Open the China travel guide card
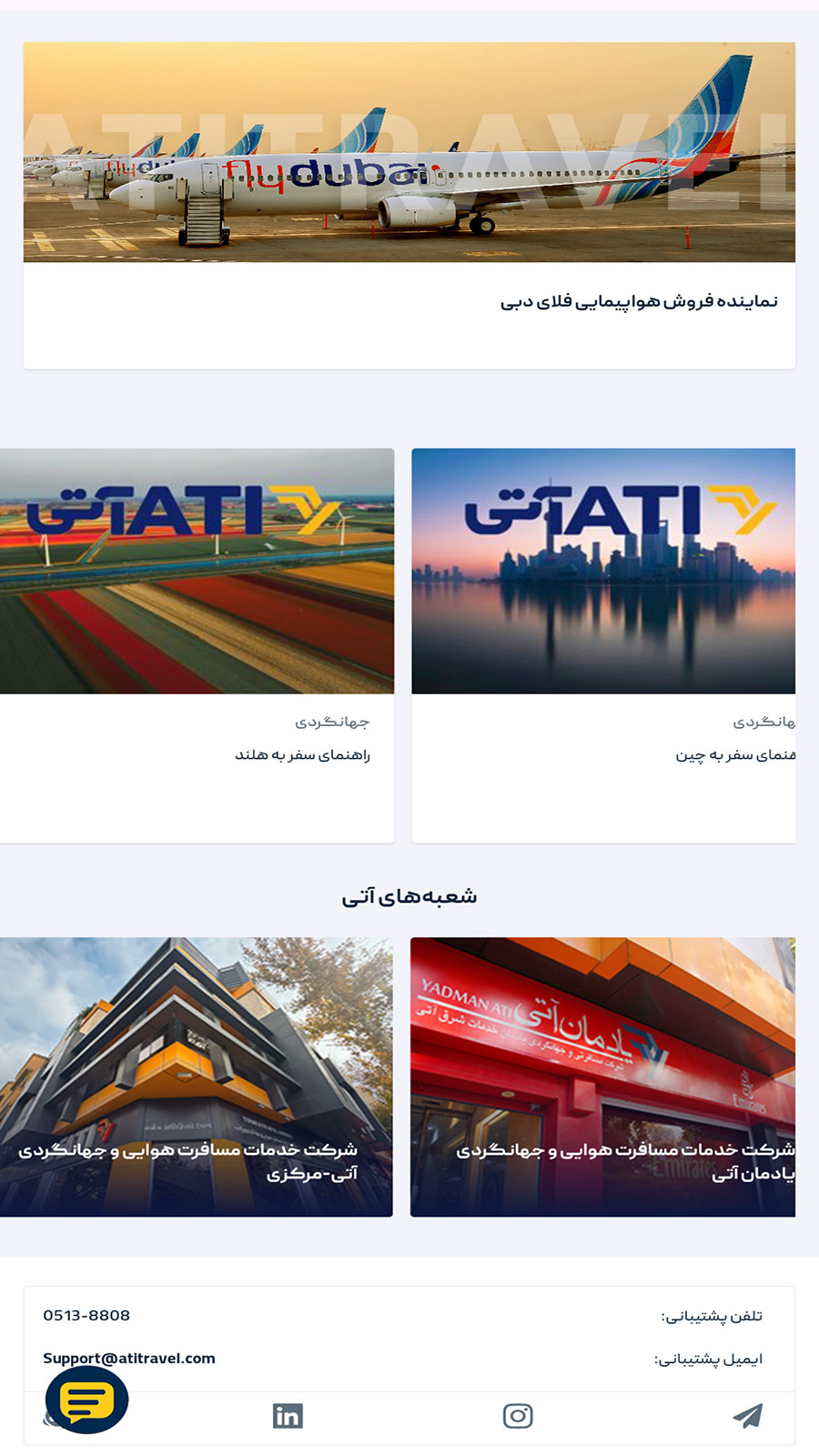Screen dimensions: 819x1456 tap(735, 754)
